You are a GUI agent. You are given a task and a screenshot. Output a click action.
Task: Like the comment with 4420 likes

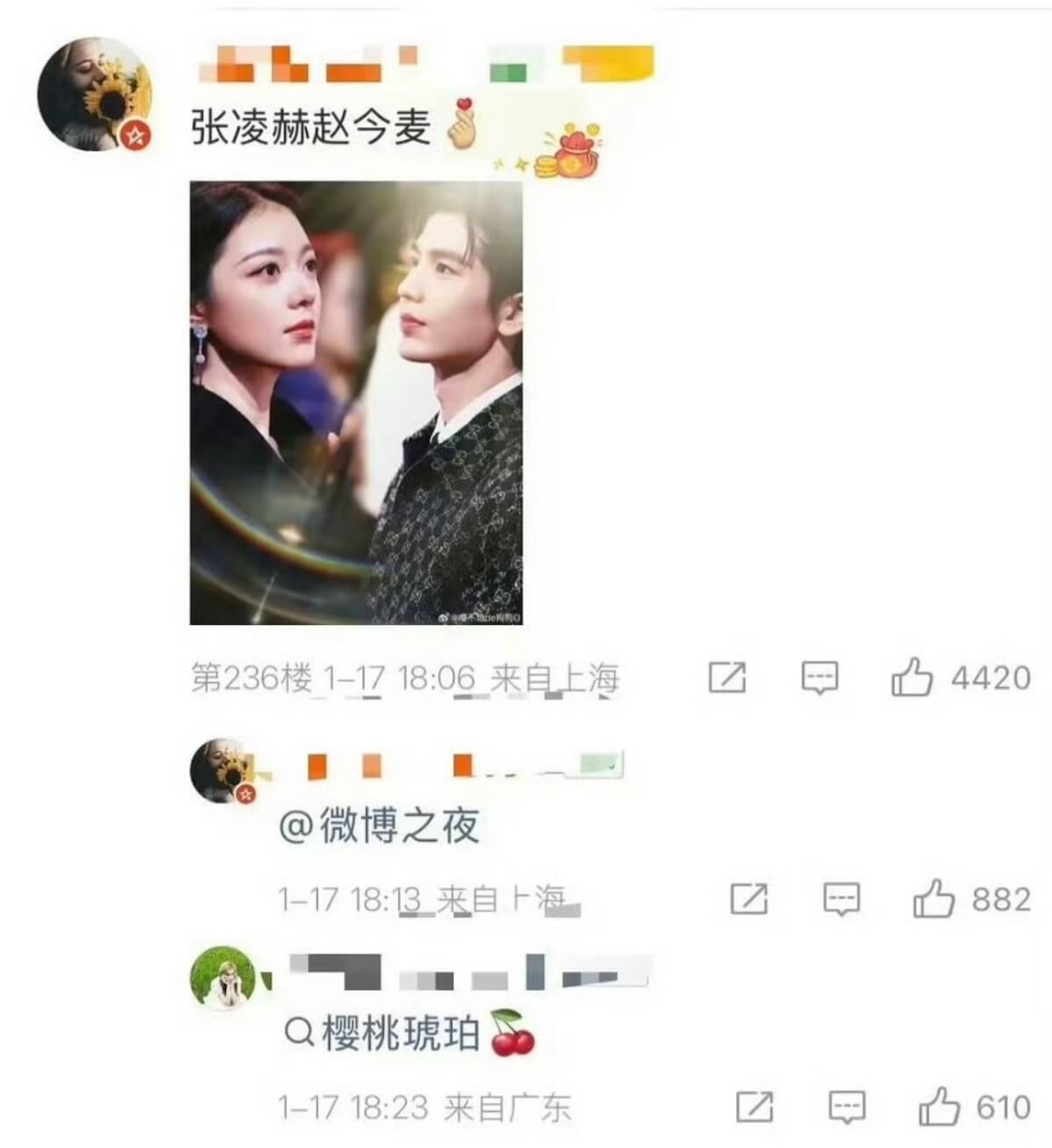point(912,677)
